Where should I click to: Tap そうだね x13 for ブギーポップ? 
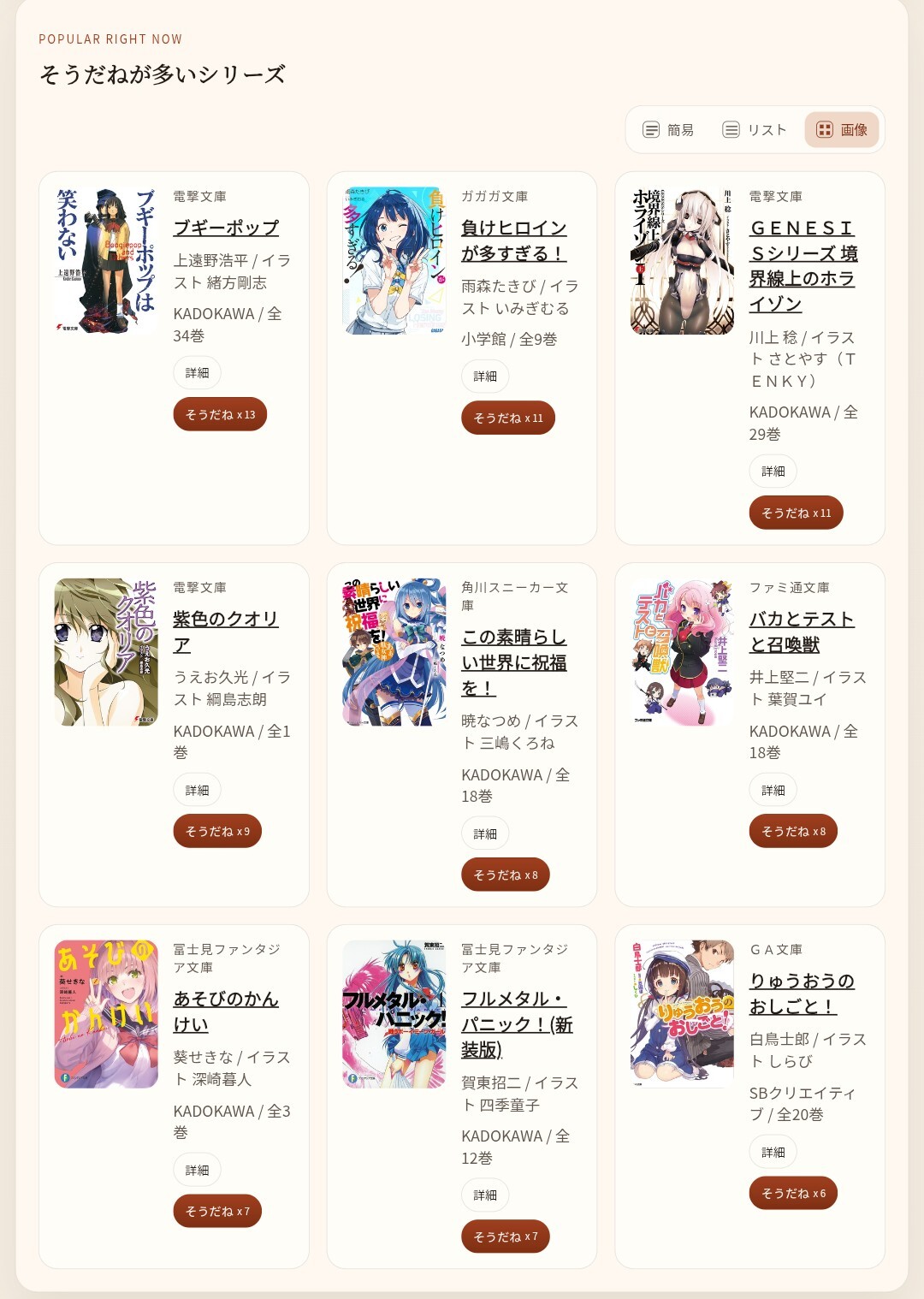point(220,414)
